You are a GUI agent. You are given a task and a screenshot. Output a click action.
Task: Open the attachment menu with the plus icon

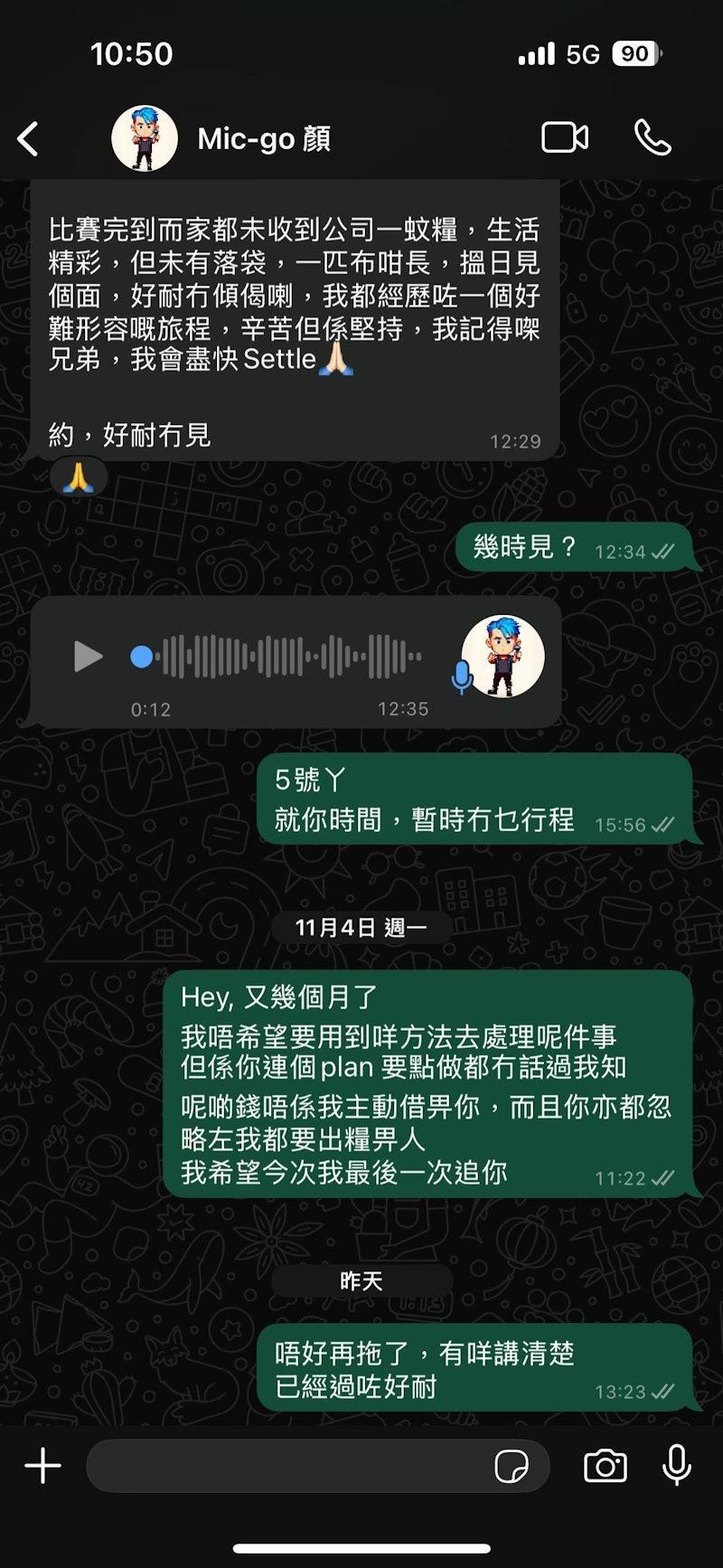tap(41, 1465)
